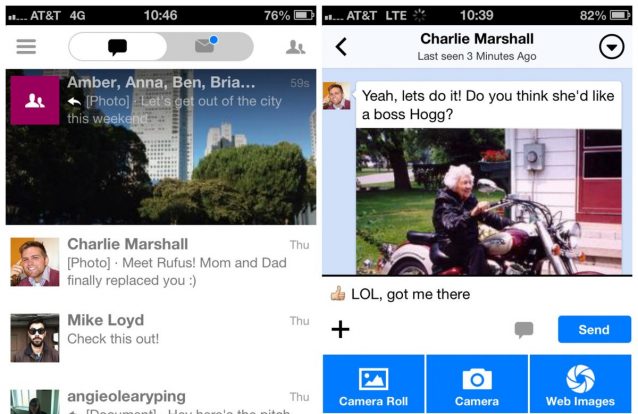Open the contacts icon
Viewport: 638px width, 414px height.
pyautogui.click(x=295, y=47)
